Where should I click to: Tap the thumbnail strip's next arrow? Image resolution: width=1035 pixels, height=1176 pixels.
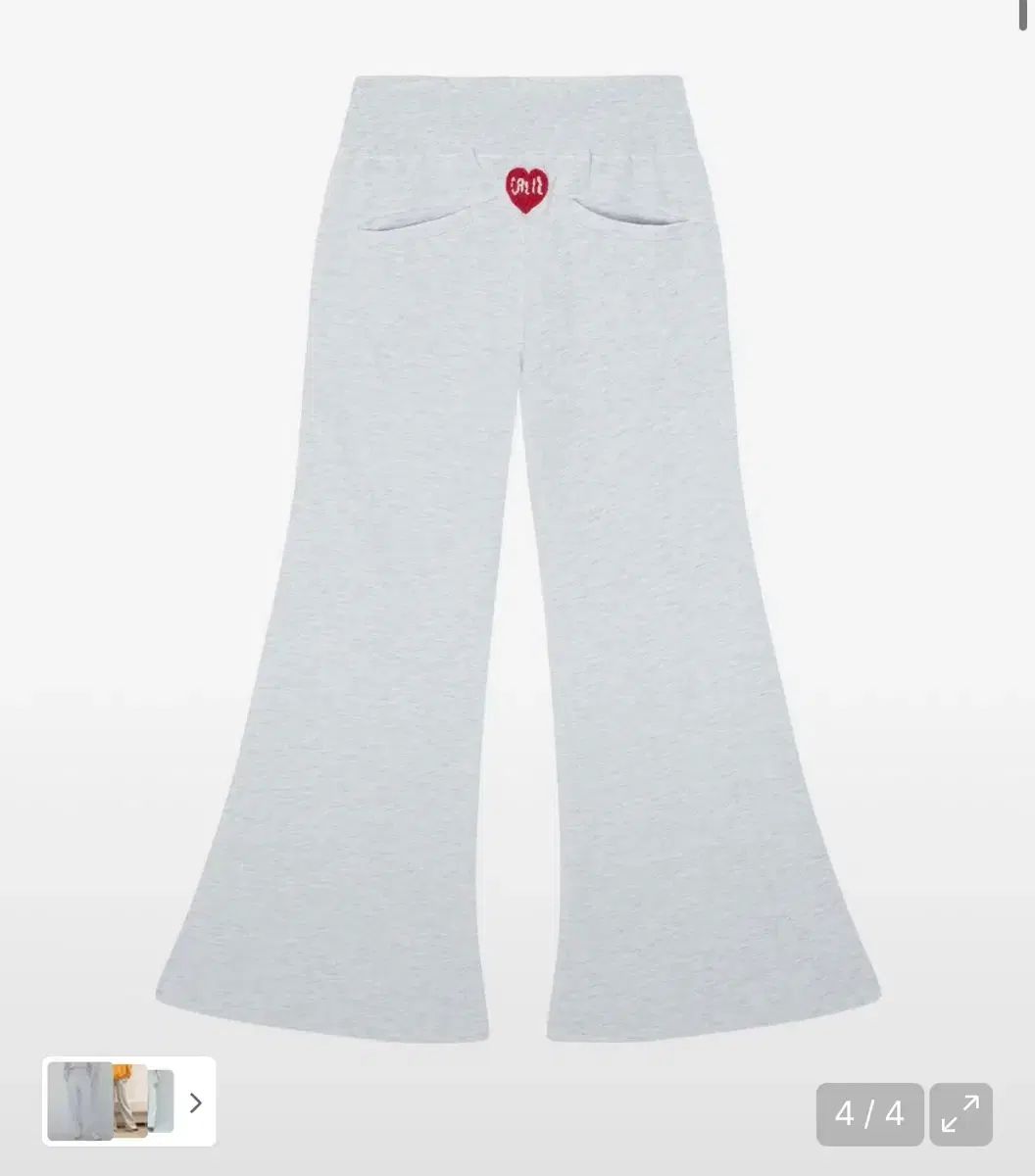(x=195, y=1102)
